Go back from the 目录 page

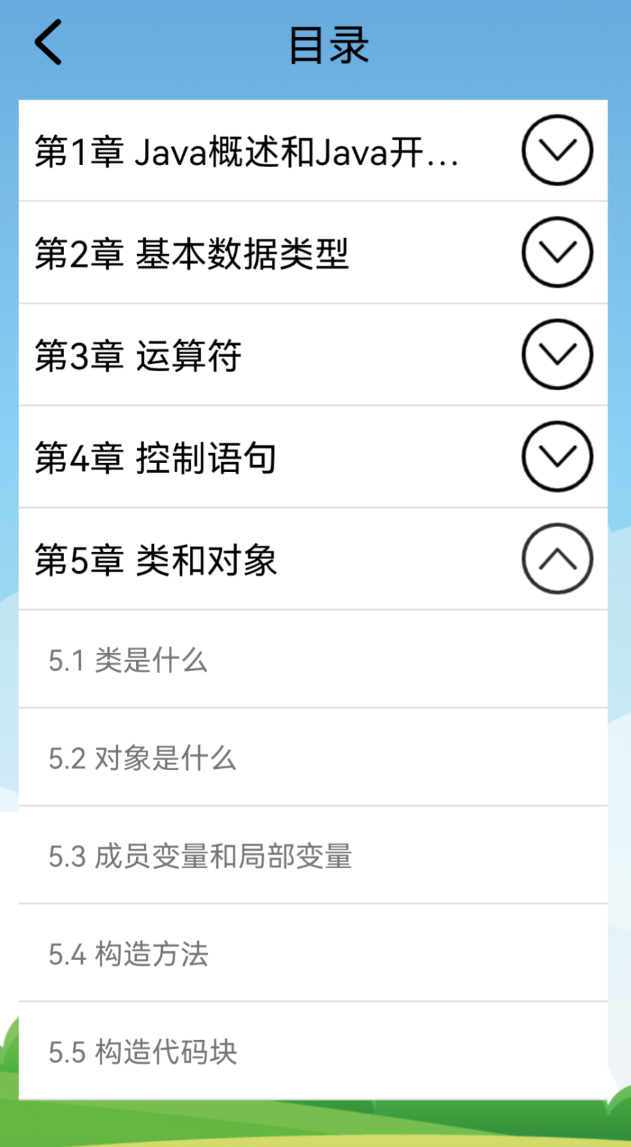[x=48, y=43]
